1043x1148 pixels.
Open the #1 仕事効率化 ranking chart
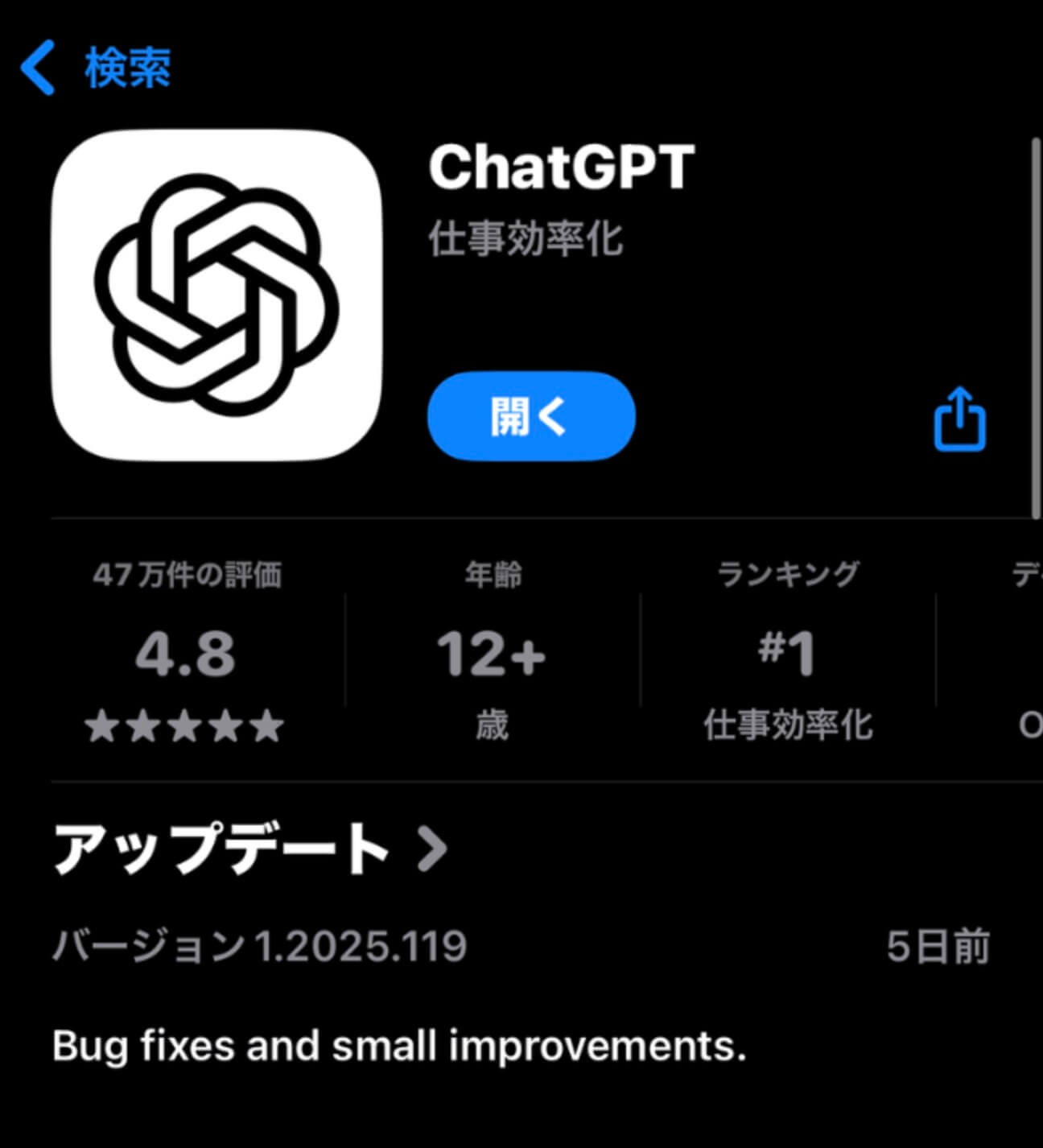pos(787,652)
